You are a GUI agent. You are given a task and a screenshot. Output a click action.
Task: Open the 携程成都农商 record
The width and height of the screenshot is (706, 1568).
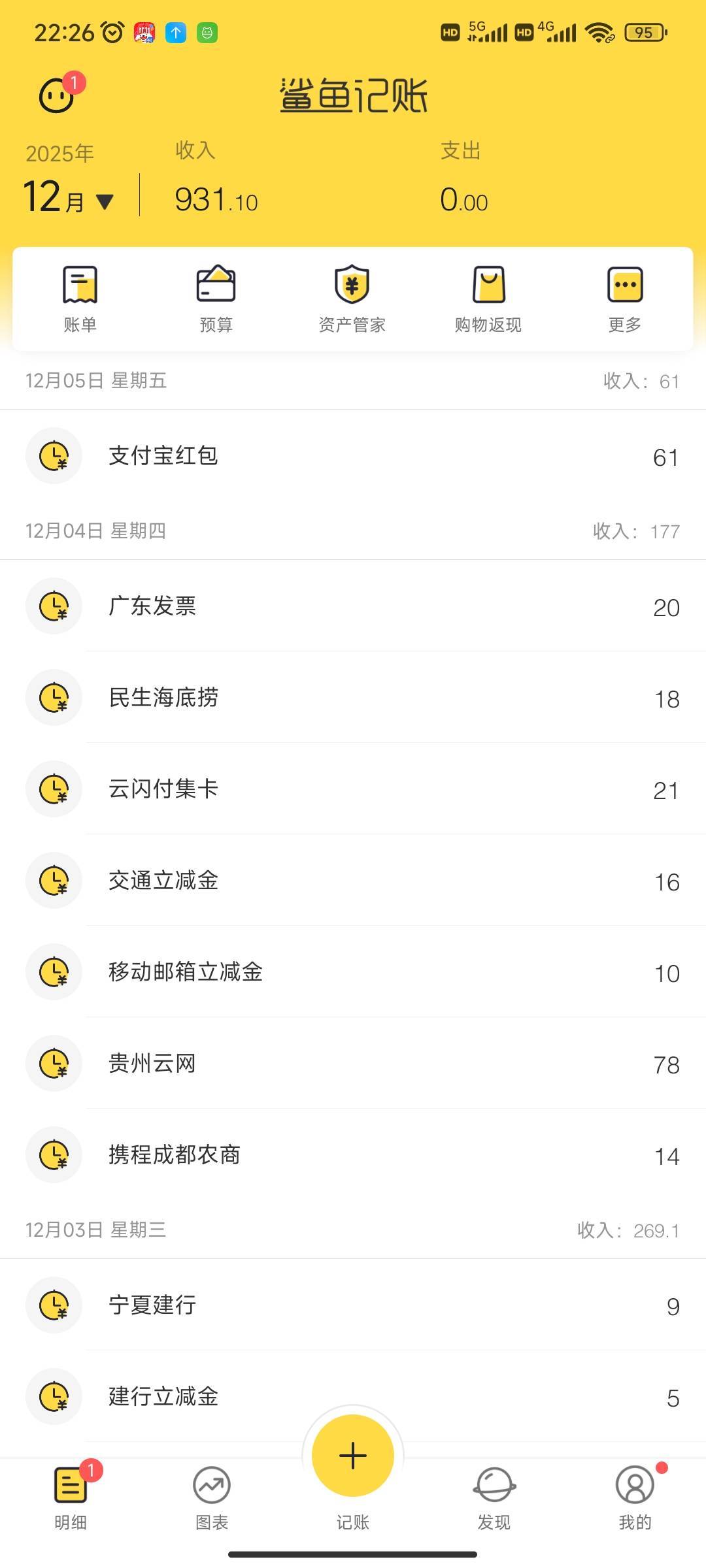pos(353,1155)
